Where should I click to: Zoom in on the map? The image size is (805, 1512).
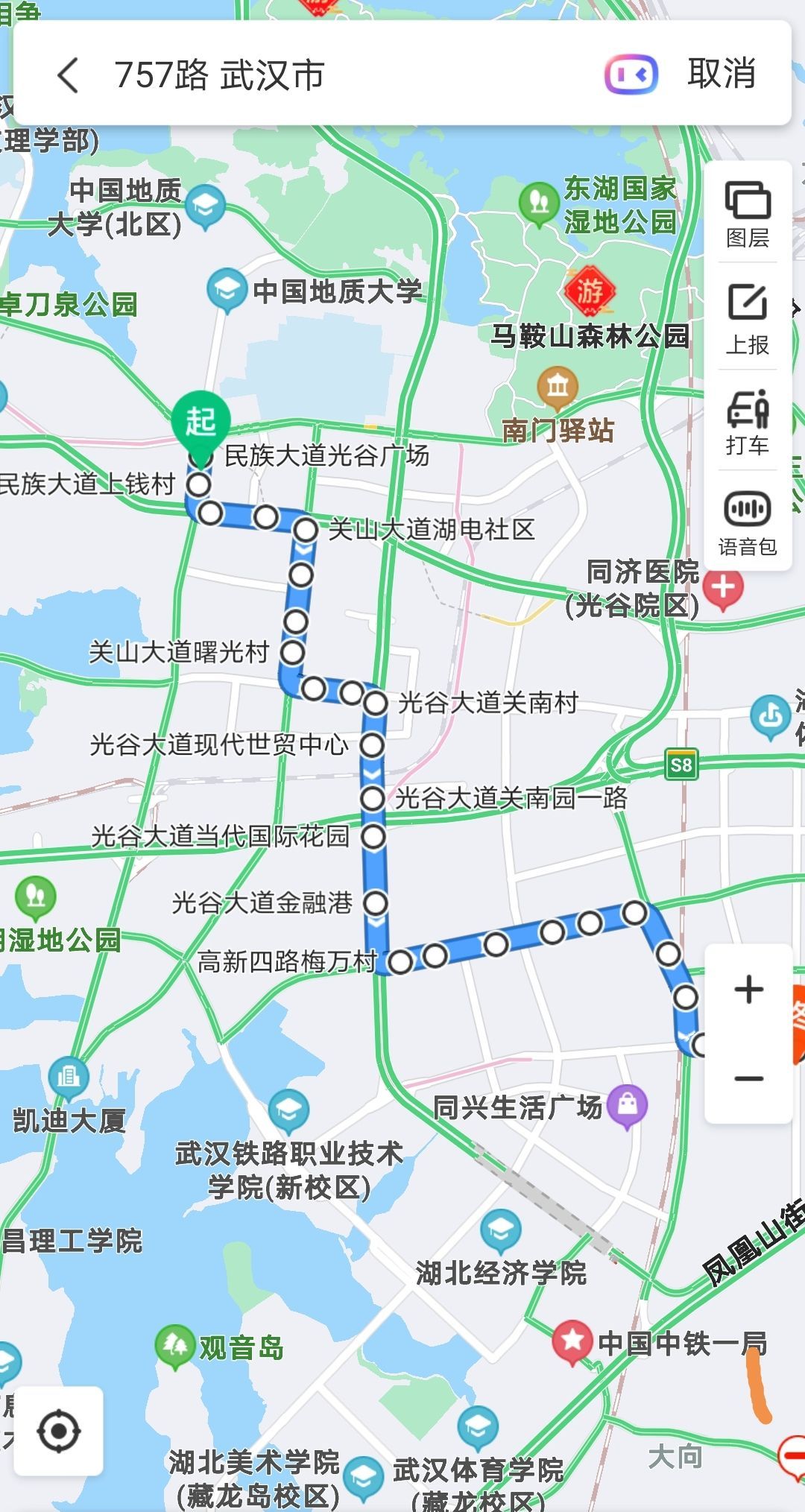point(748,990)
